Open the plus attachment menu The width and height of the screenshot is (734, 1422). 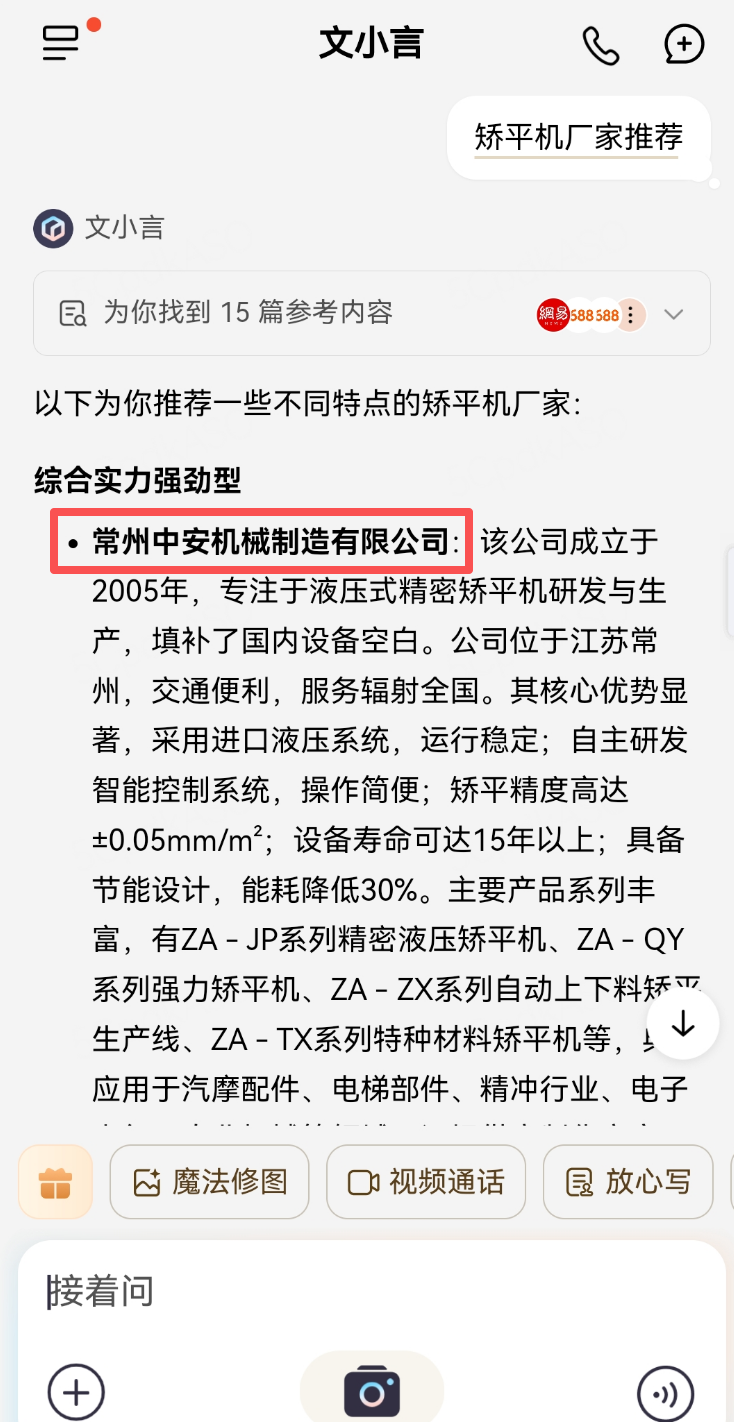(76, 1391)
